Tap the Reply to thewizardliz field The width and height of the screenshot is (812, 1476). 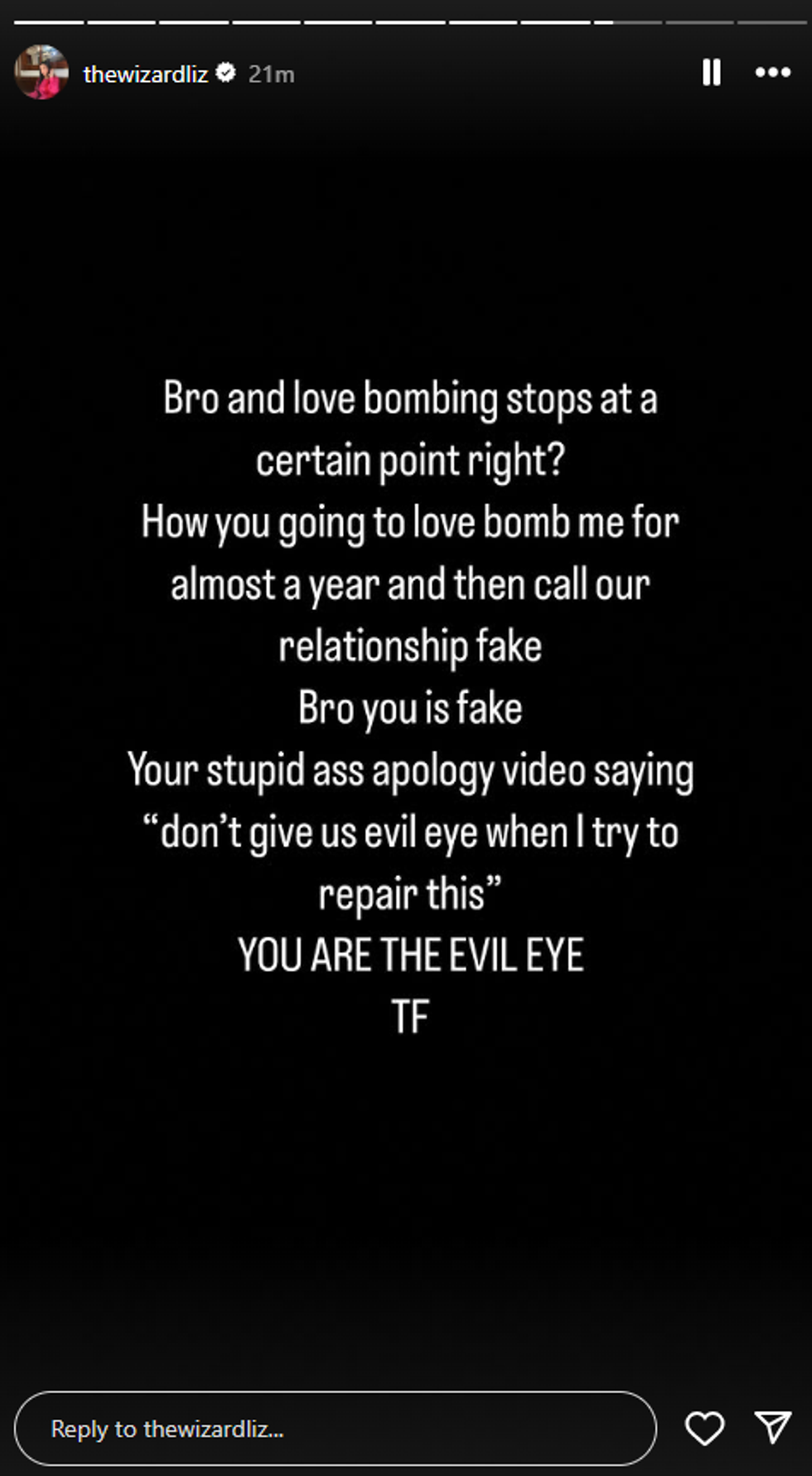[335, 1428]
